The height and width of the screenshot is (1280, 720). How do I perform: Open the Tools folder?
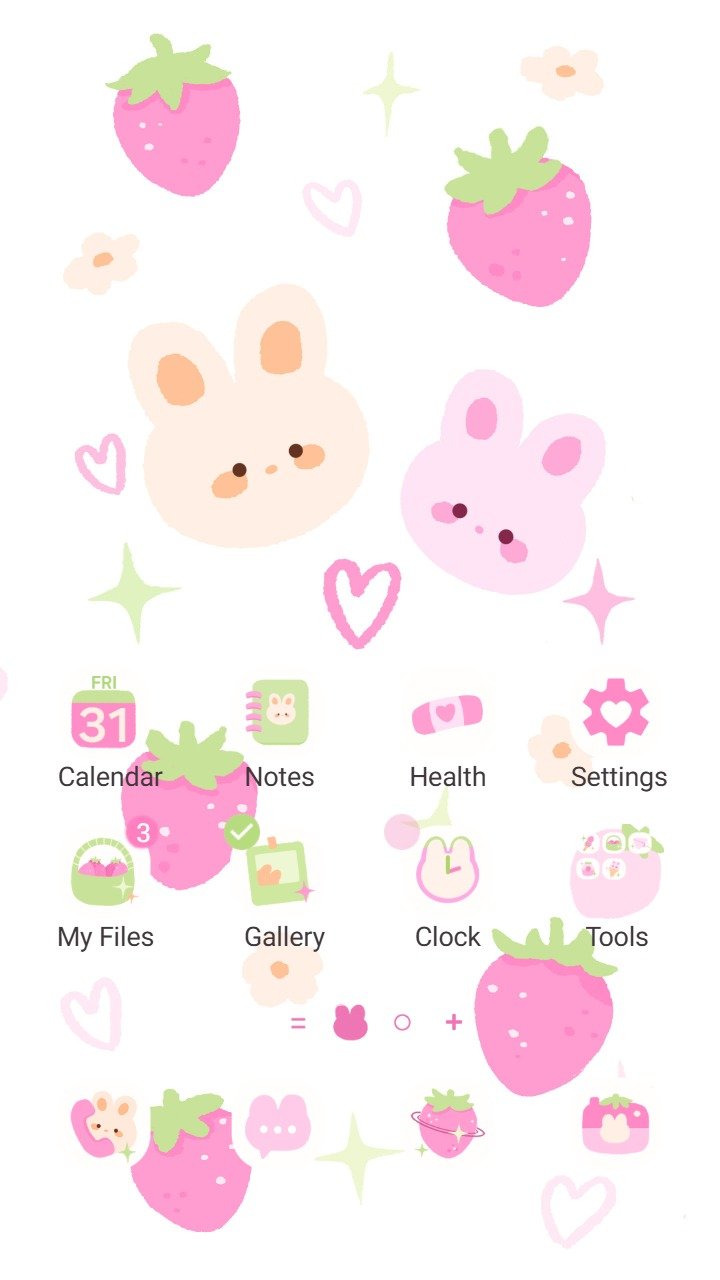click(616, 872)
